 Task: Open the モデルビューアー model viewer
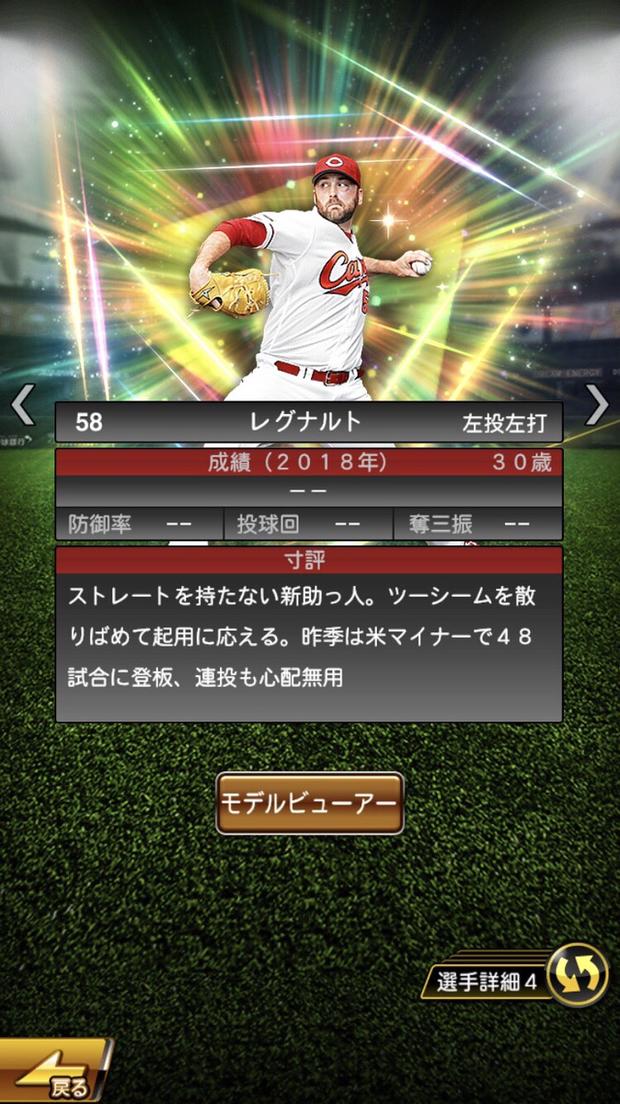(x=310, y=803)
